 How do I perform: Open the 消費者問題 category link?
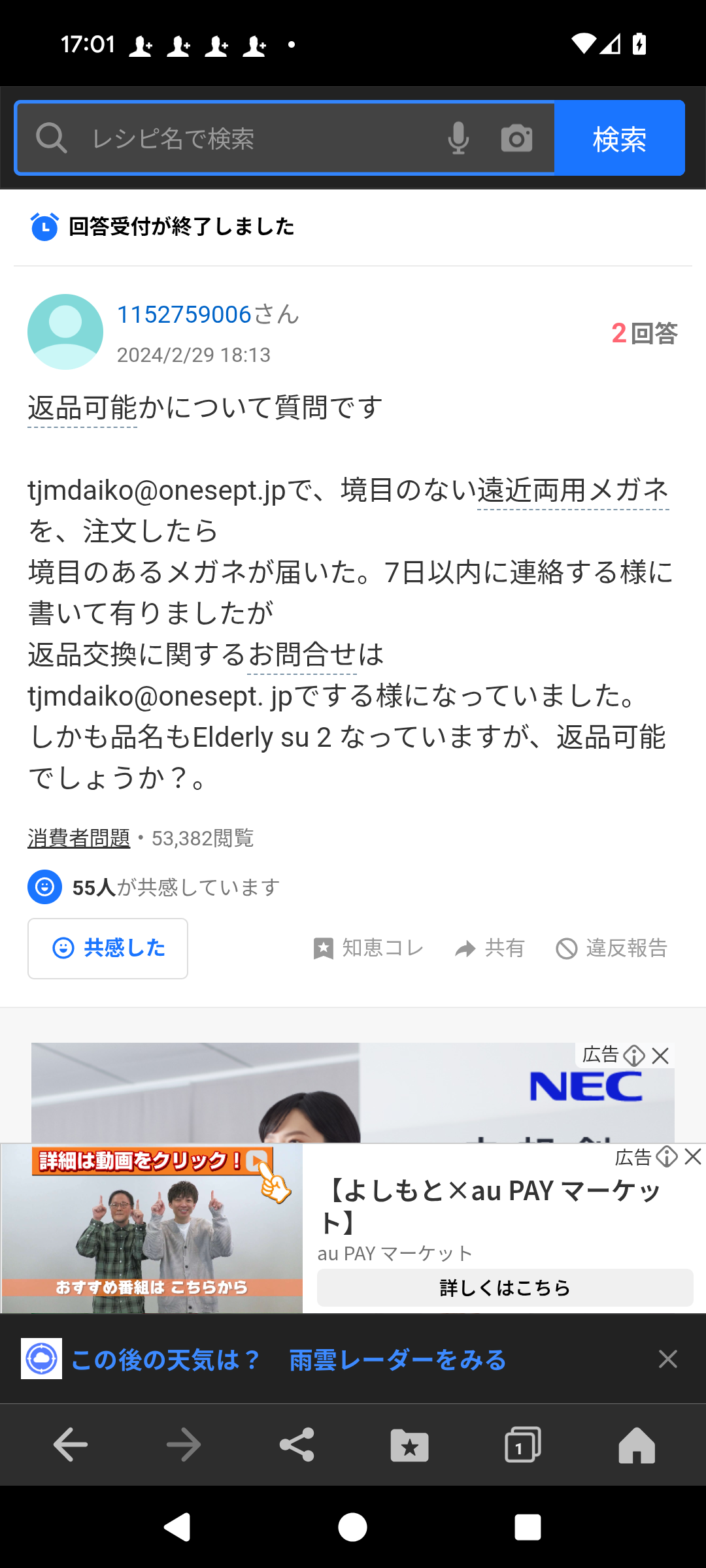tap(79, 838)
